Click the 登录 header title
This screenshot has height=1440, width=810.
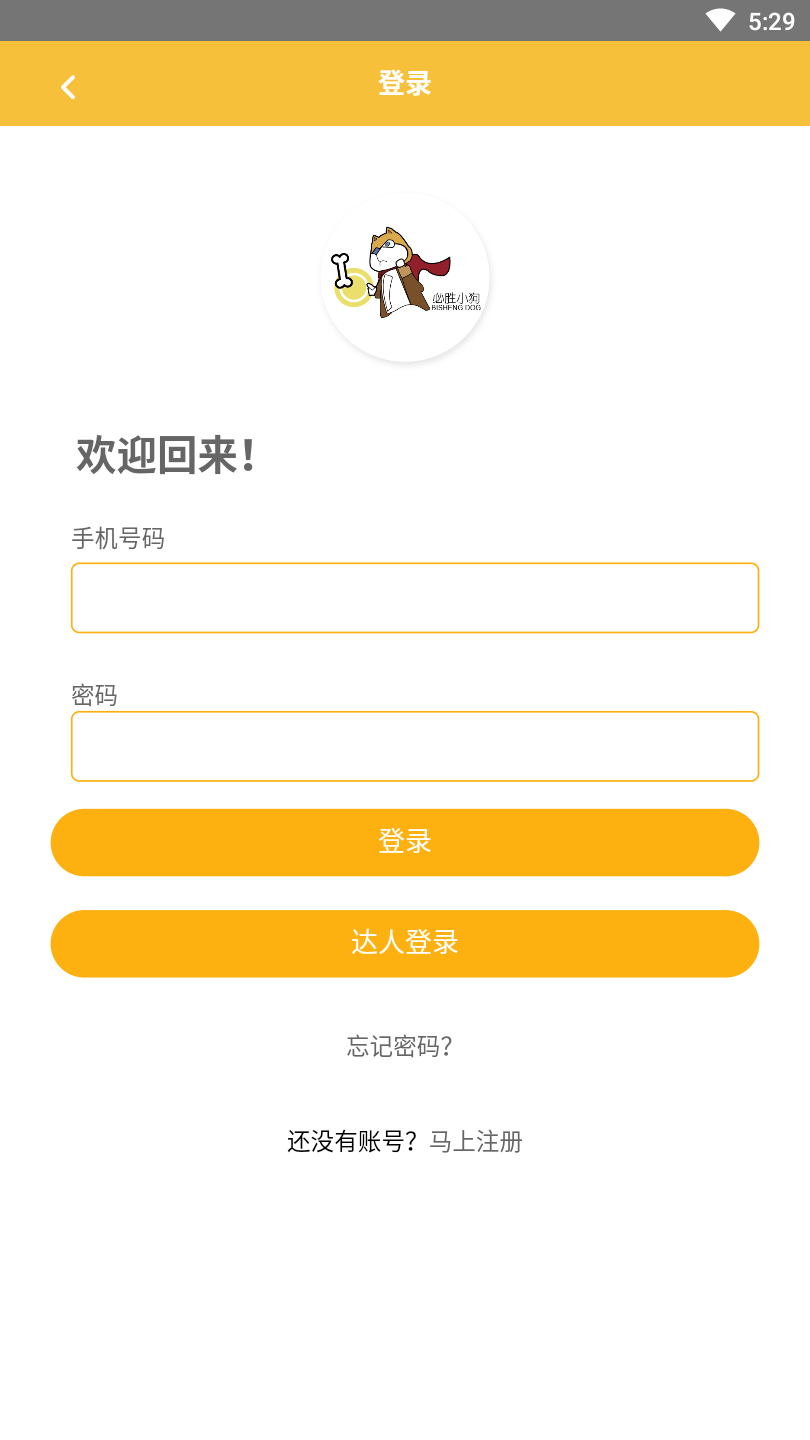tap(404, 84)
